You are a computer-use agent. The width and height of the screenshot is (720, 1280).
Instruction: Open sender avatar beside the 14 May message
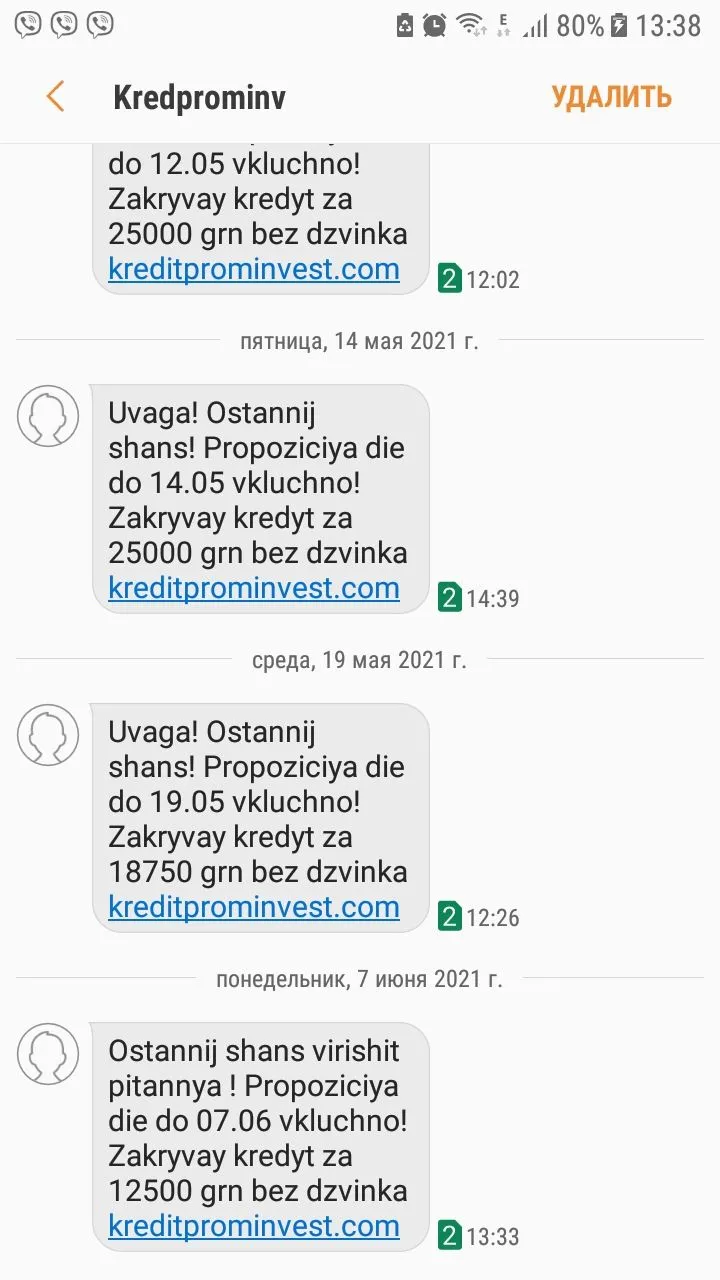point(48,416)
